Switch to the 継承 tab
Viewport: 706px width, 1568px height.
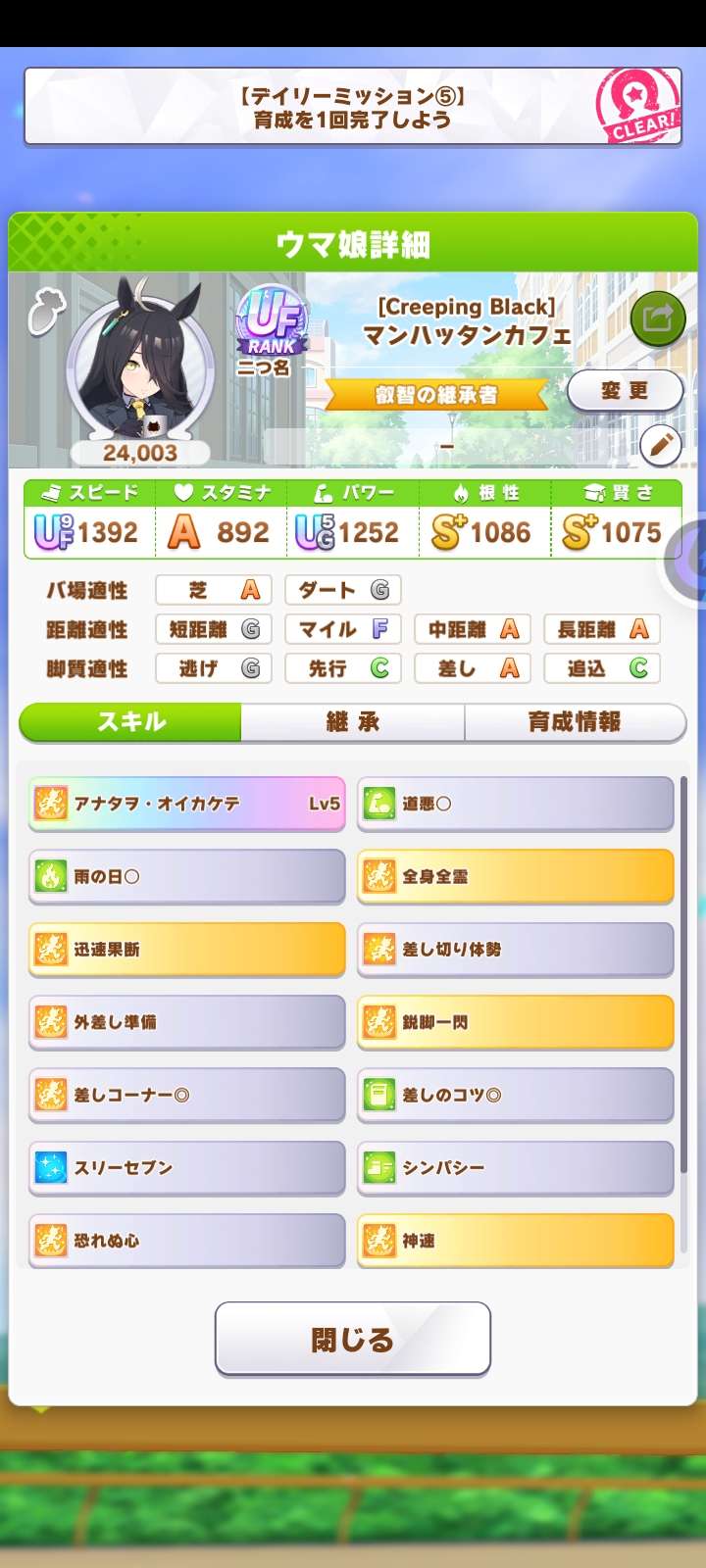(x=354, y=722)
